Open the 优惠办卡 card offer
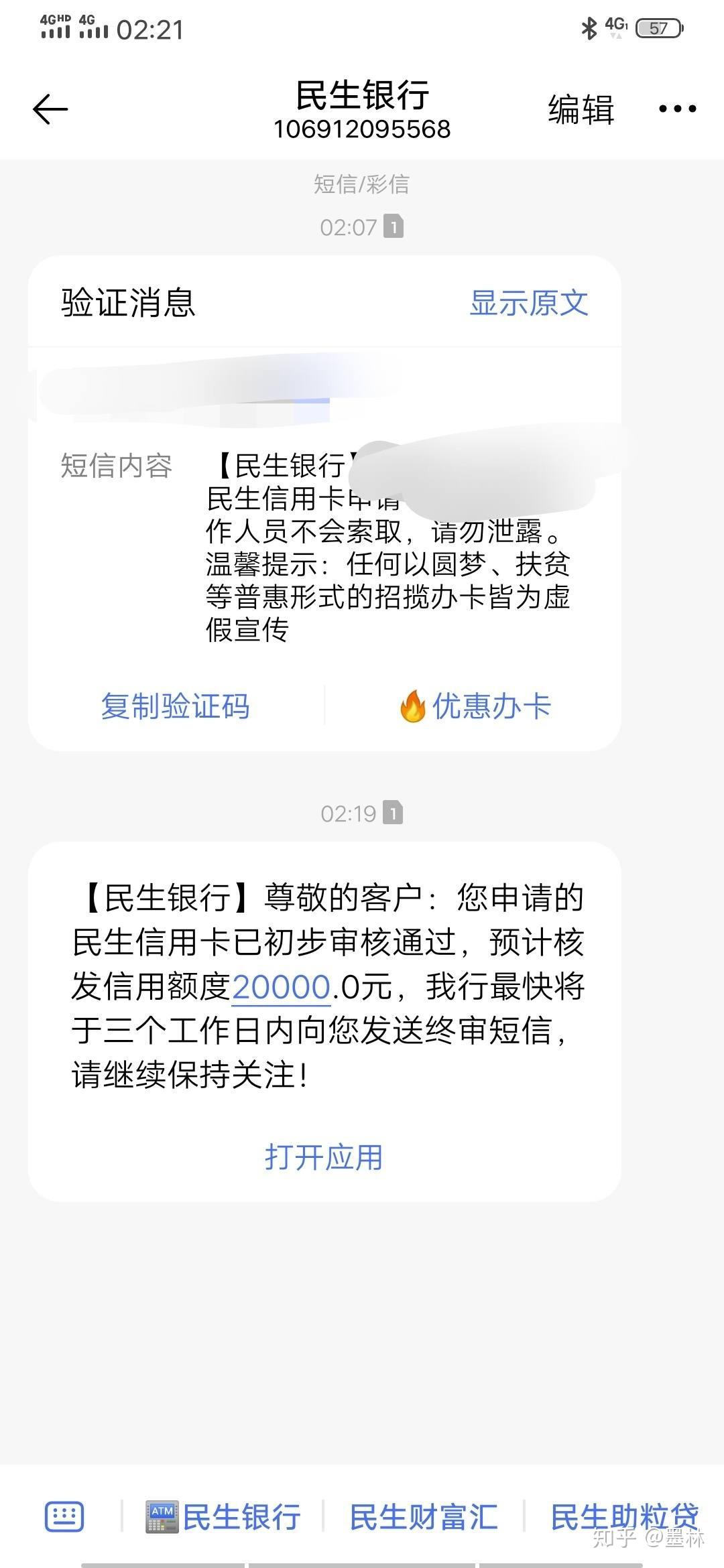The height and width of the screenshot is (1568, 724). [x=475, y=706]
